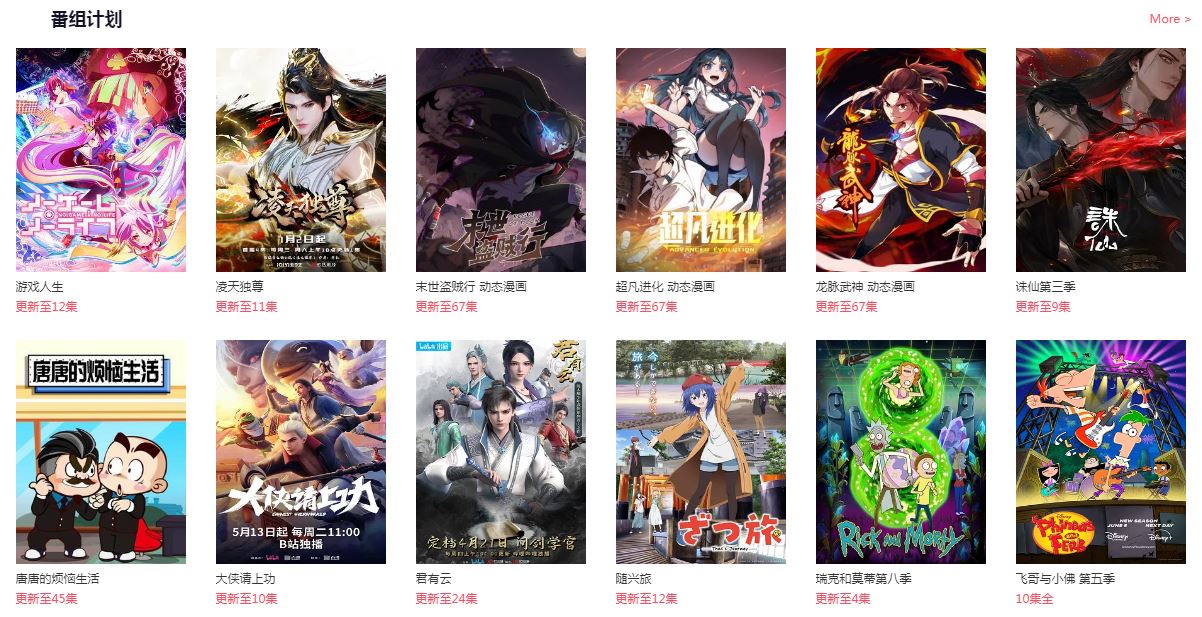The height and width of the screenshot is (617, 1202).
Task: Open the More link for 番组计划
Action: pyautogui.click(x=1169, y=19)
